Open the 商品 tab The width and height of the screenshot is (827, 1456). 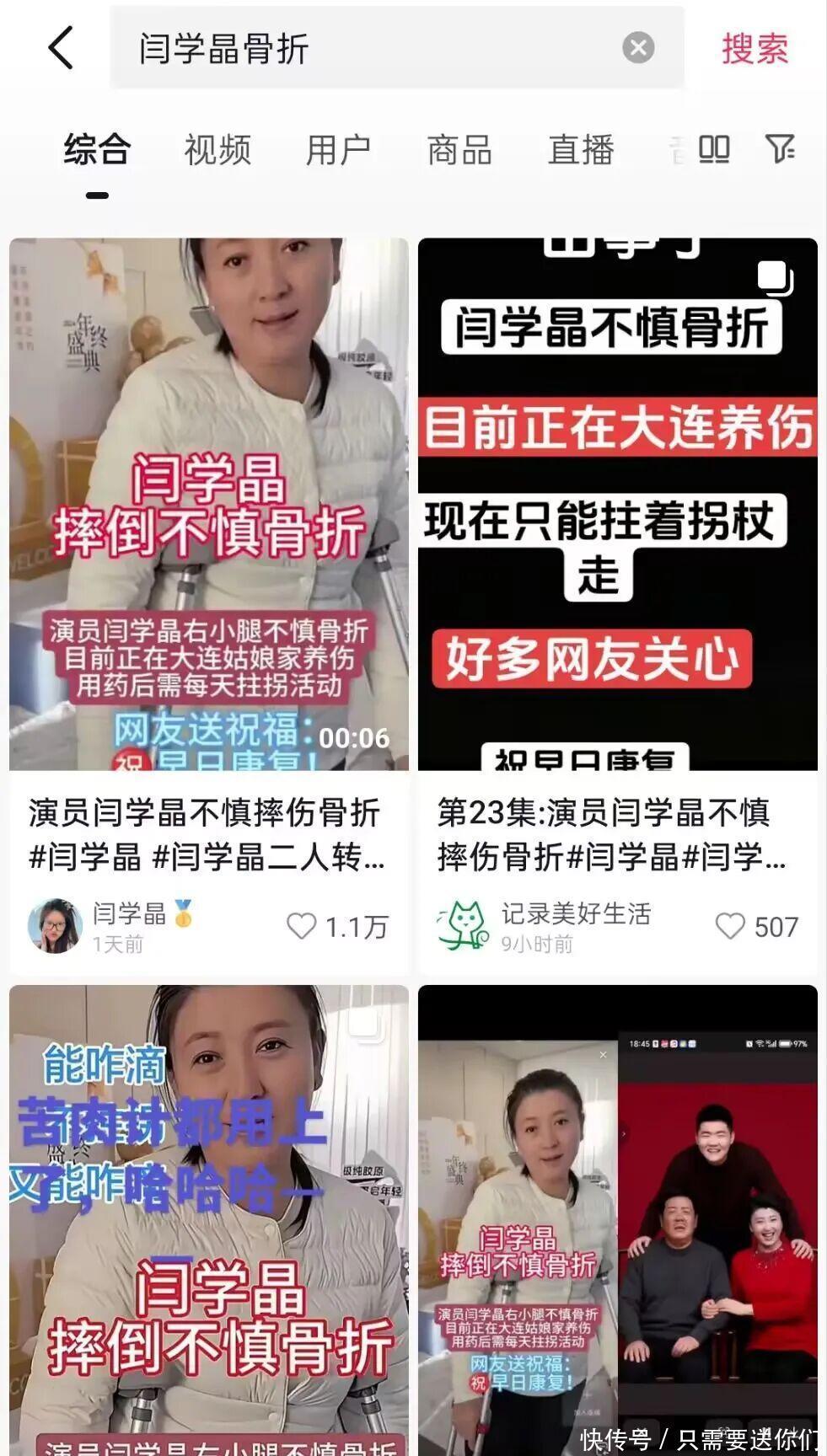pos(459,150)
